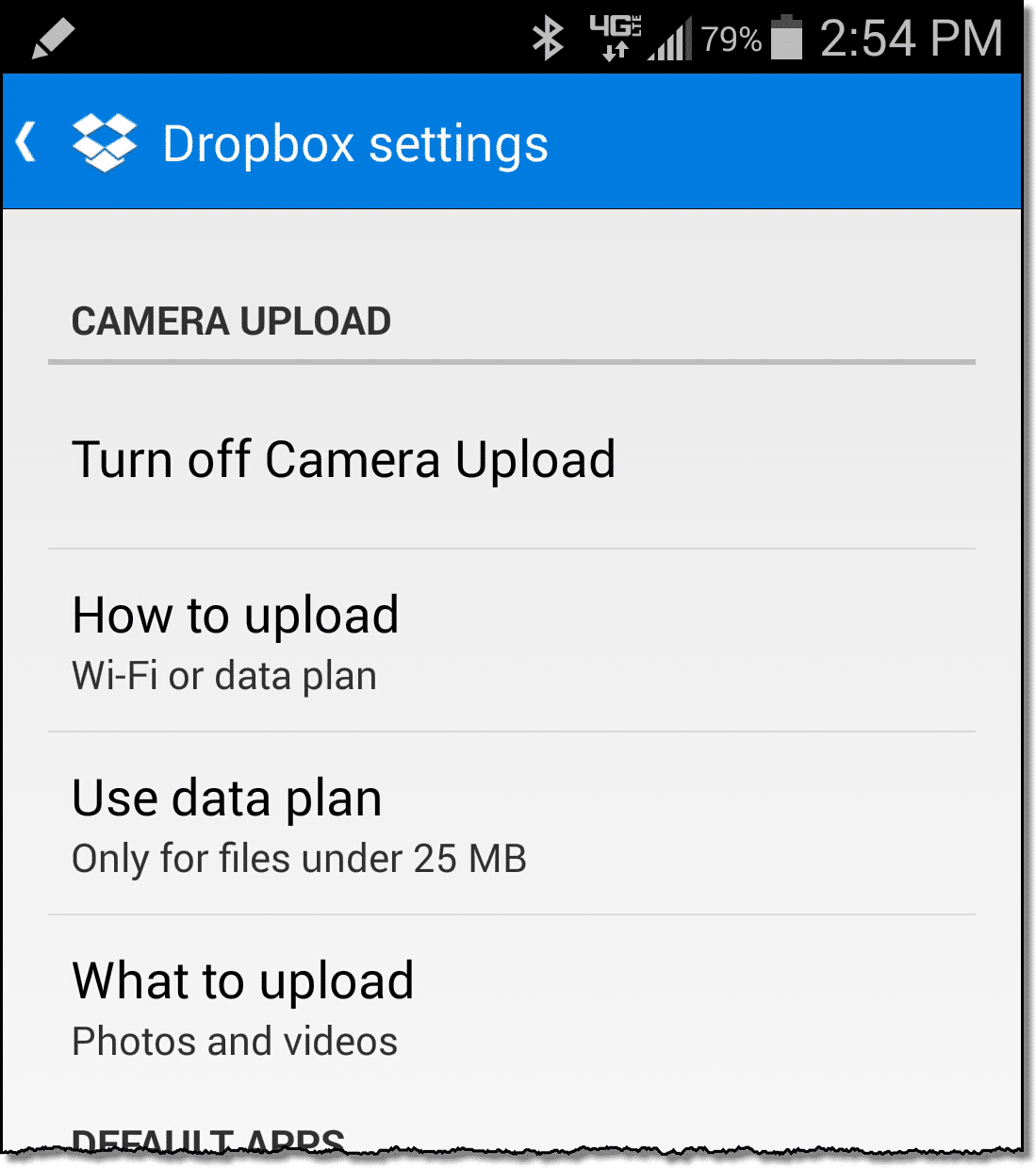The width and height of the screenshot is (1036, 1168).
Task: Select the CAMERA UPLOAD section header
Action: click(x=231, y=321)
